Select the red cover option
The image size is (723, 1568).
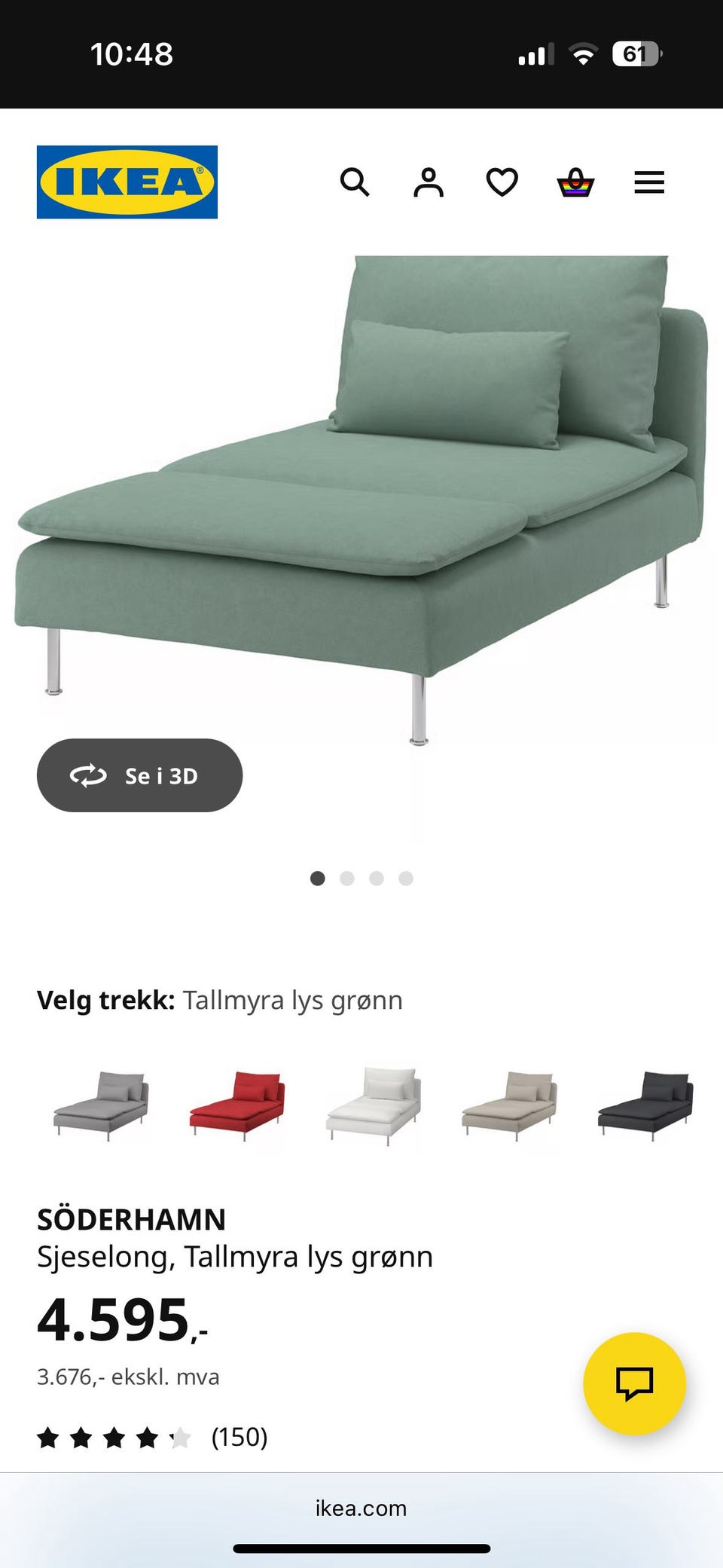[237, 1105]
